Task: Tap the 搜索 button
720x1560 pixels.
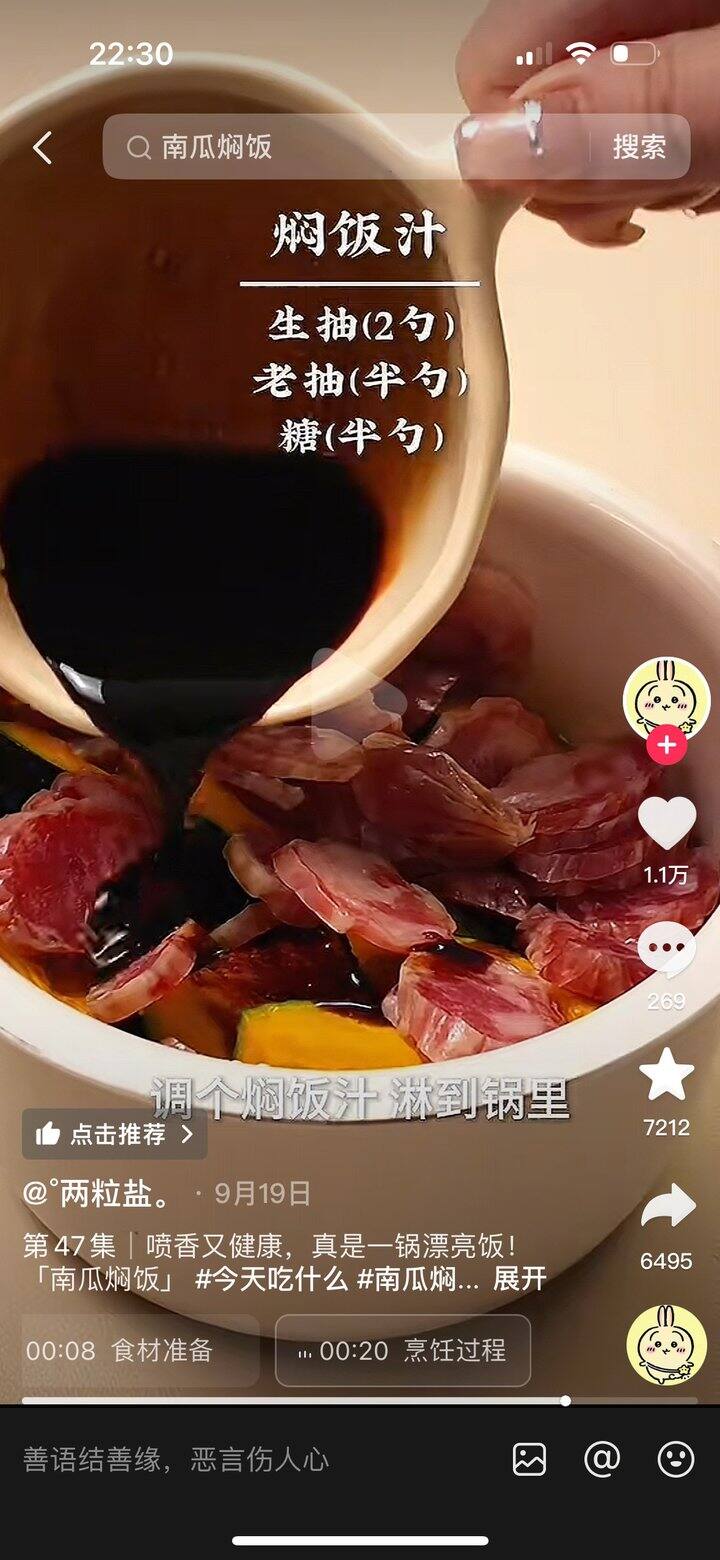Action: coord(639,147)
